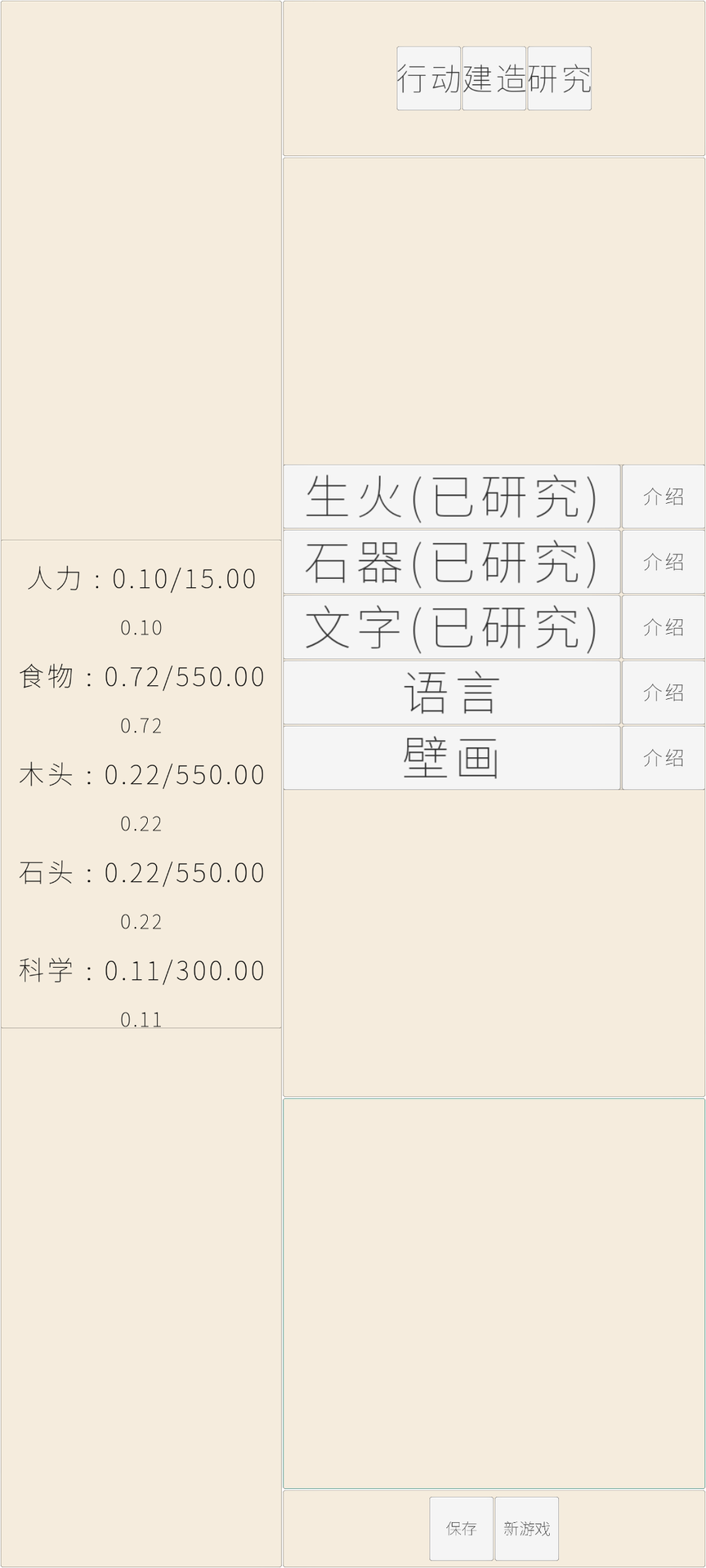Click the 石器(已研究) research entry
The height and width of the screenshot is (1568, 706).
[x=450, y=561]
